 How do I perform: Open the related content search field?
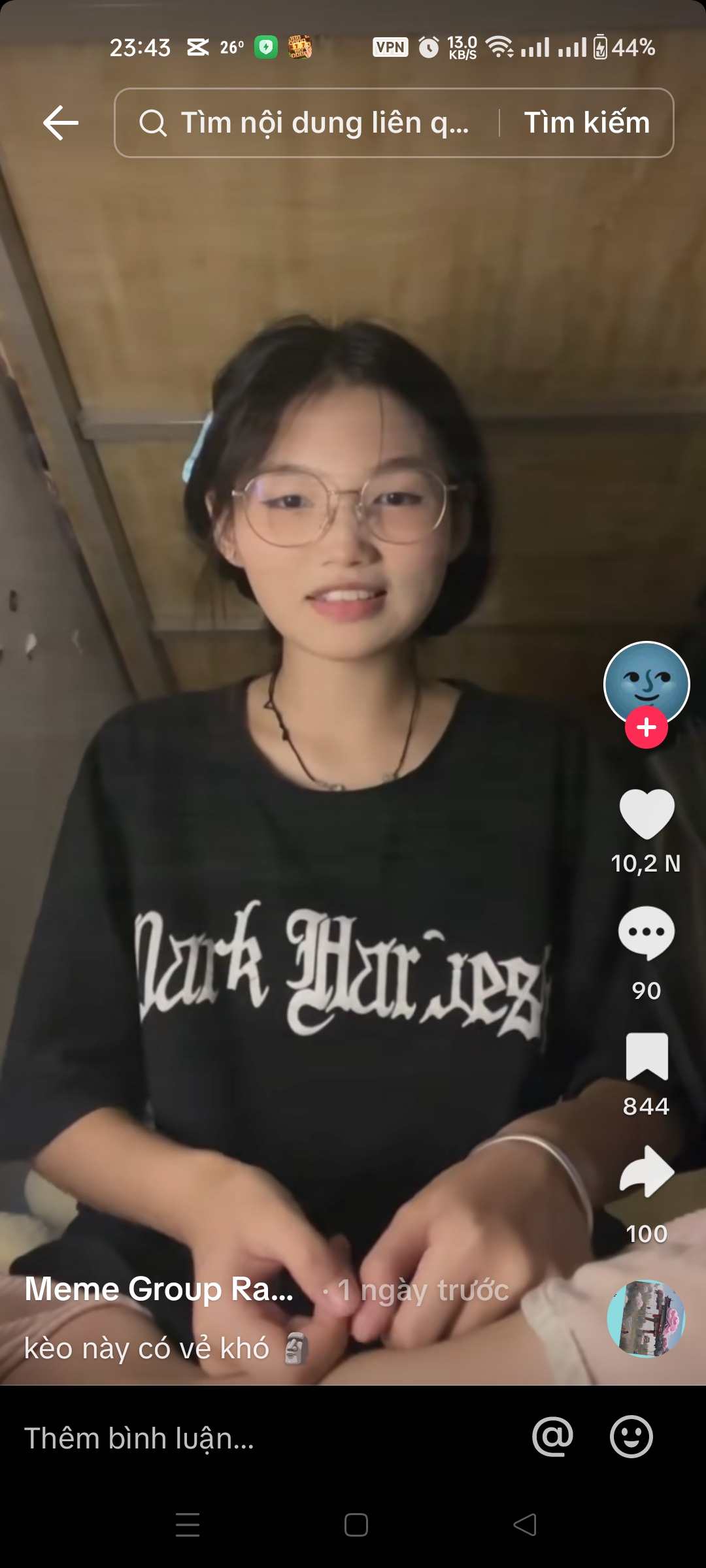click(x=307, y=123)
